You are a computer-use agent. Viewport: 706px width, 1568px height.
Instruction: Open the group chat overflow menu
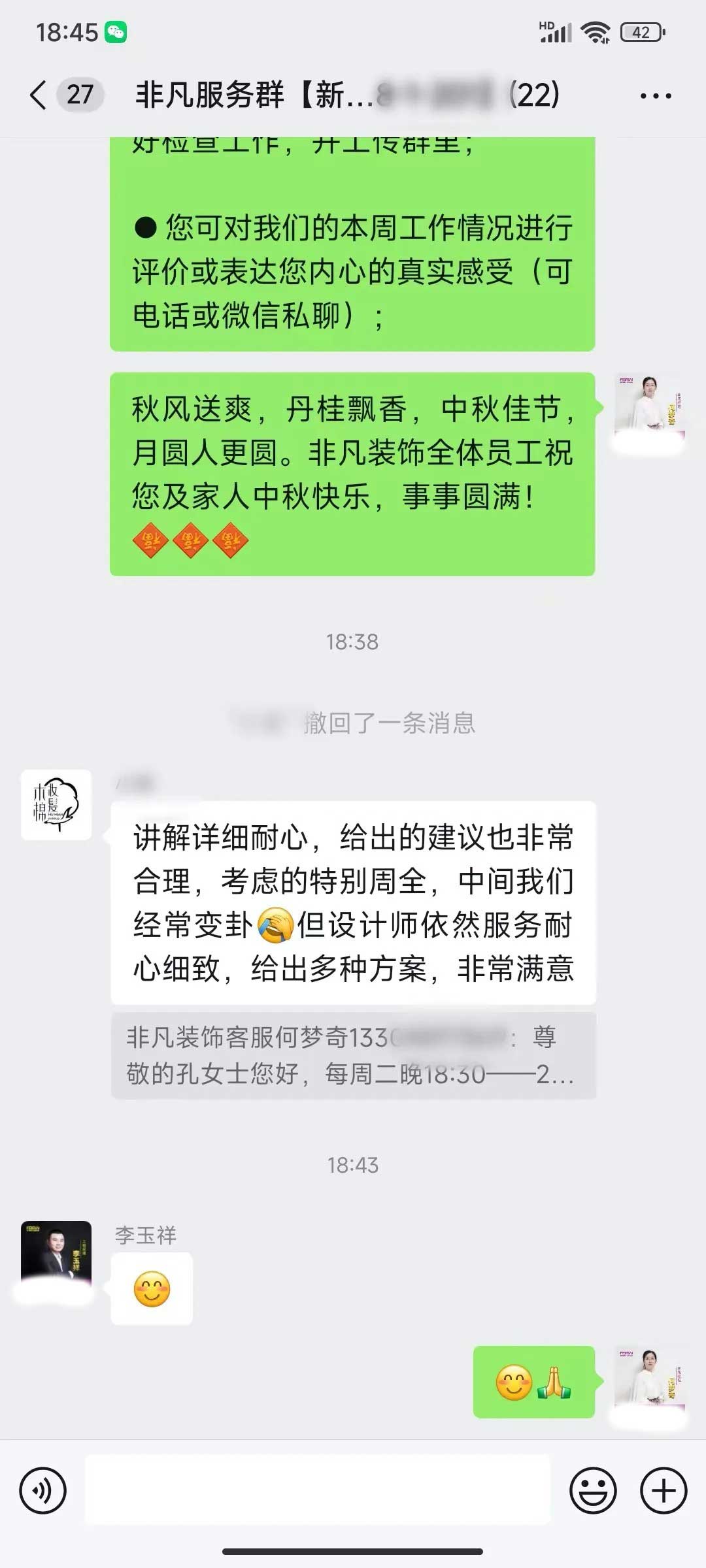tap(655, 96)
